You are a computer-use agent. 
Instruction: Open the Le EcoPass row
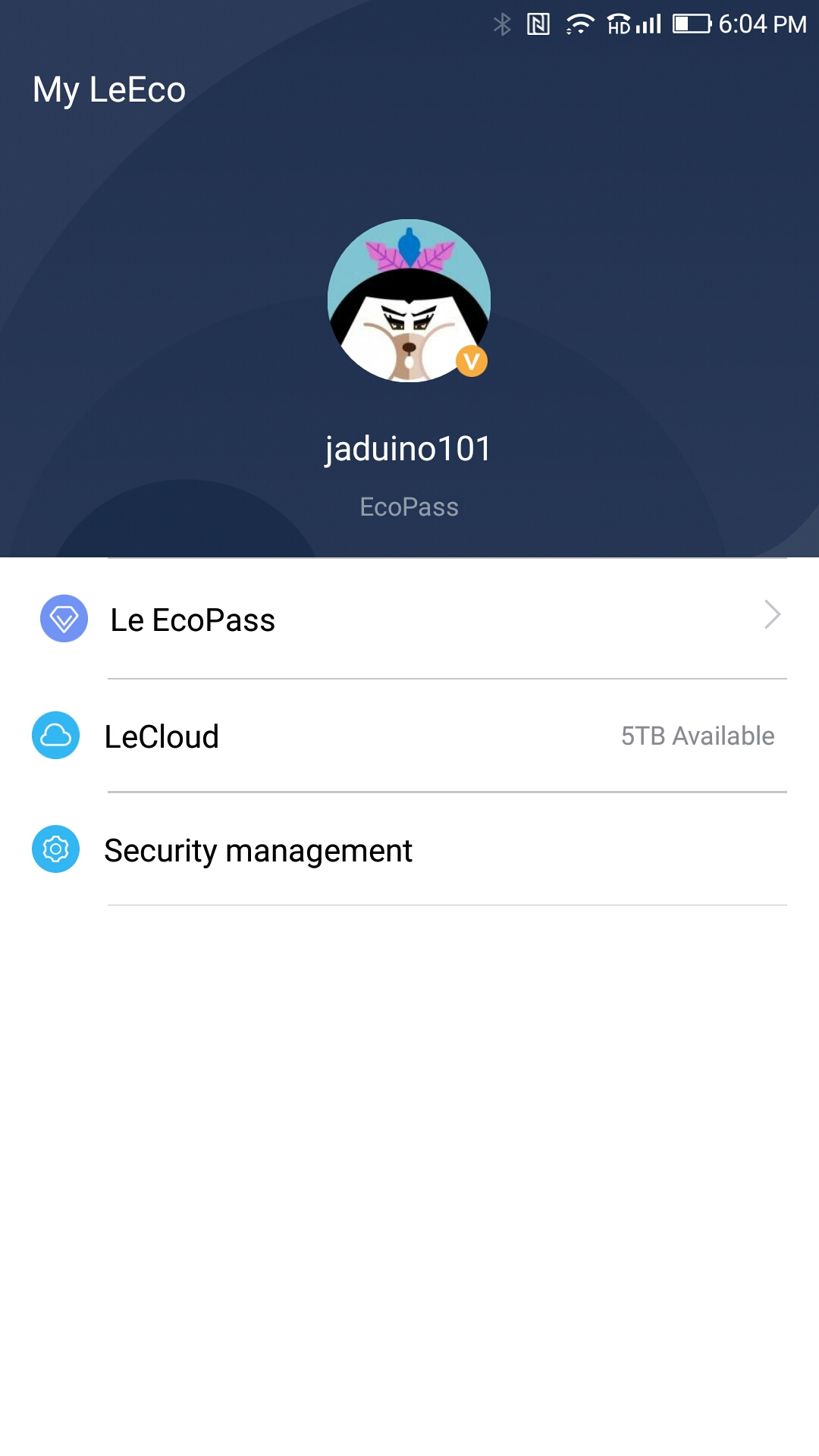pos(409,620)
